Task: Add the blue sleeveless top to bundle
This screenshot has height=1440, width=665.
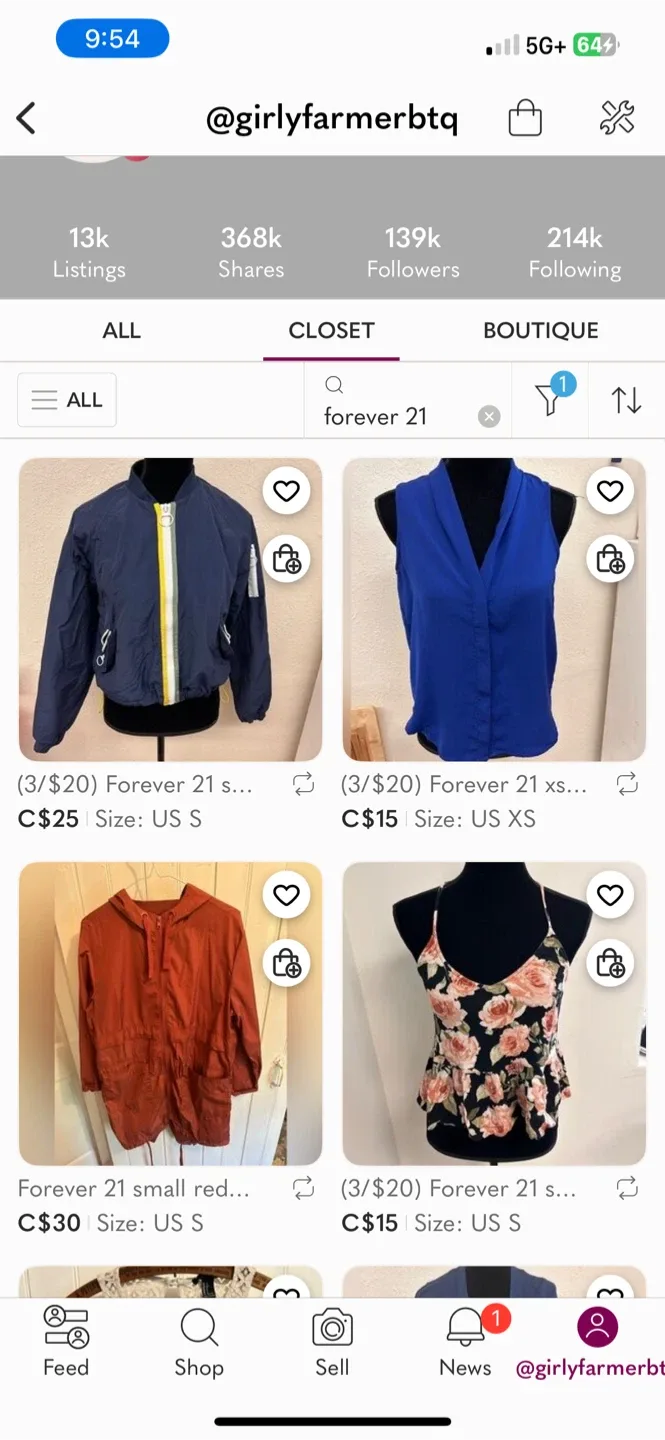Action: pyautogui.click(x=610, y=558)
